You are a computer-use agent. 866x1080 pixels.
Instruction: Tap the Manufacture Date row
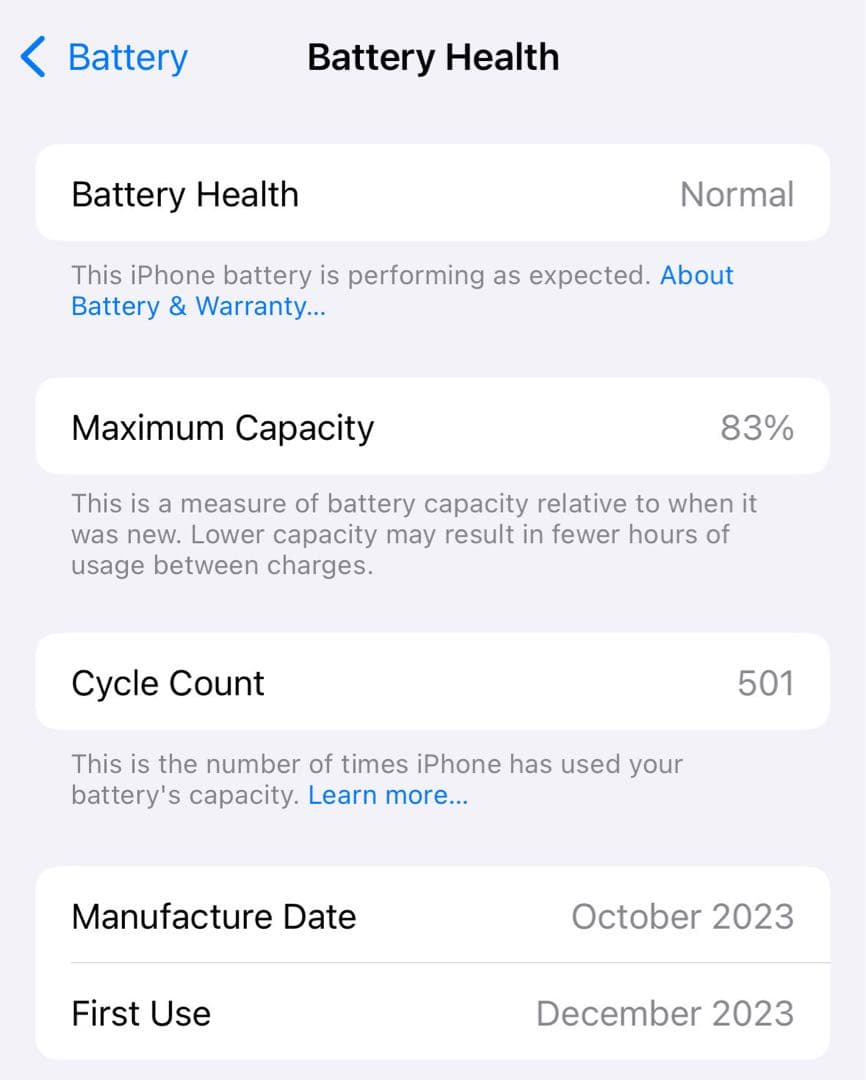pyautogui.click(x=432, y=916)
